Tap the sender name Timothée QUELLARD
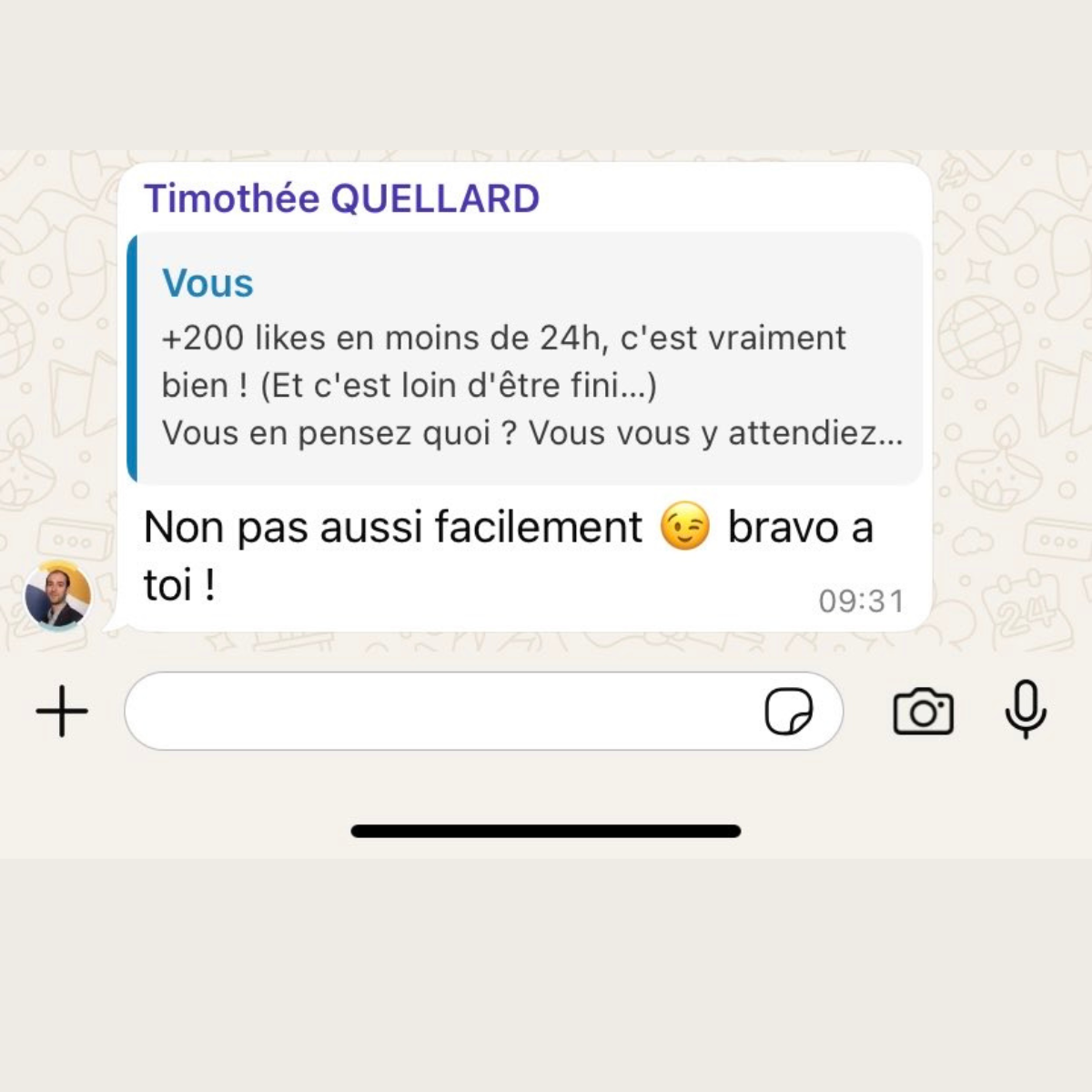Screen dimensions: 1092x1092 point(341,198)
